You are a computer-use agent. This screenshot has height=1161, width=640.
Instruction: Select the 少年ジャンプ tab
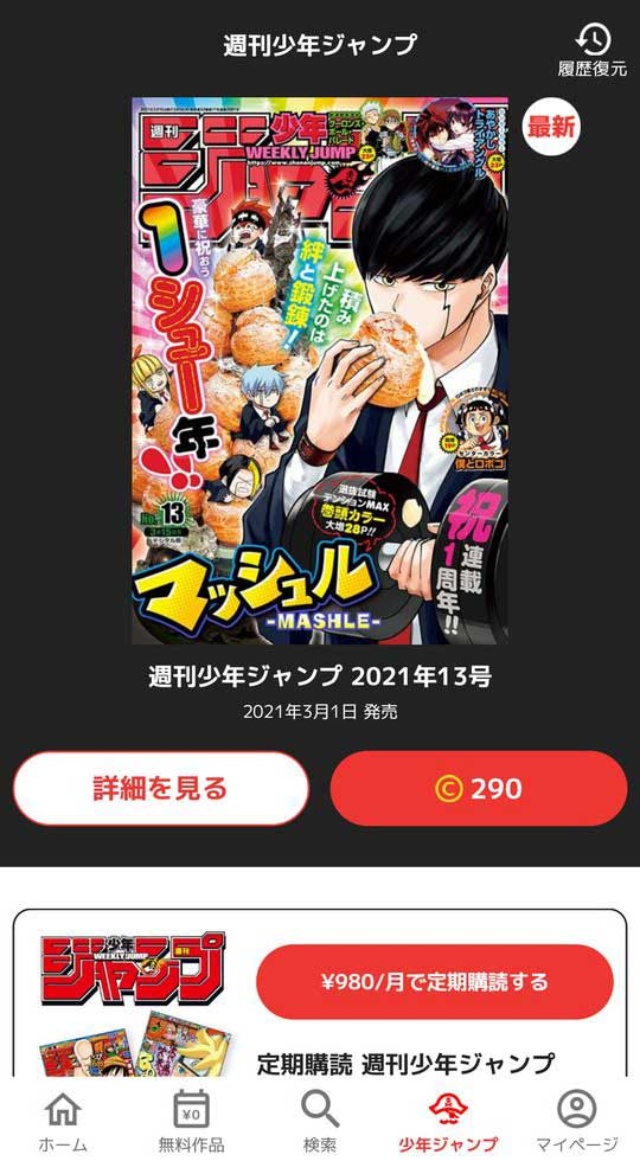pos(448,1122)
